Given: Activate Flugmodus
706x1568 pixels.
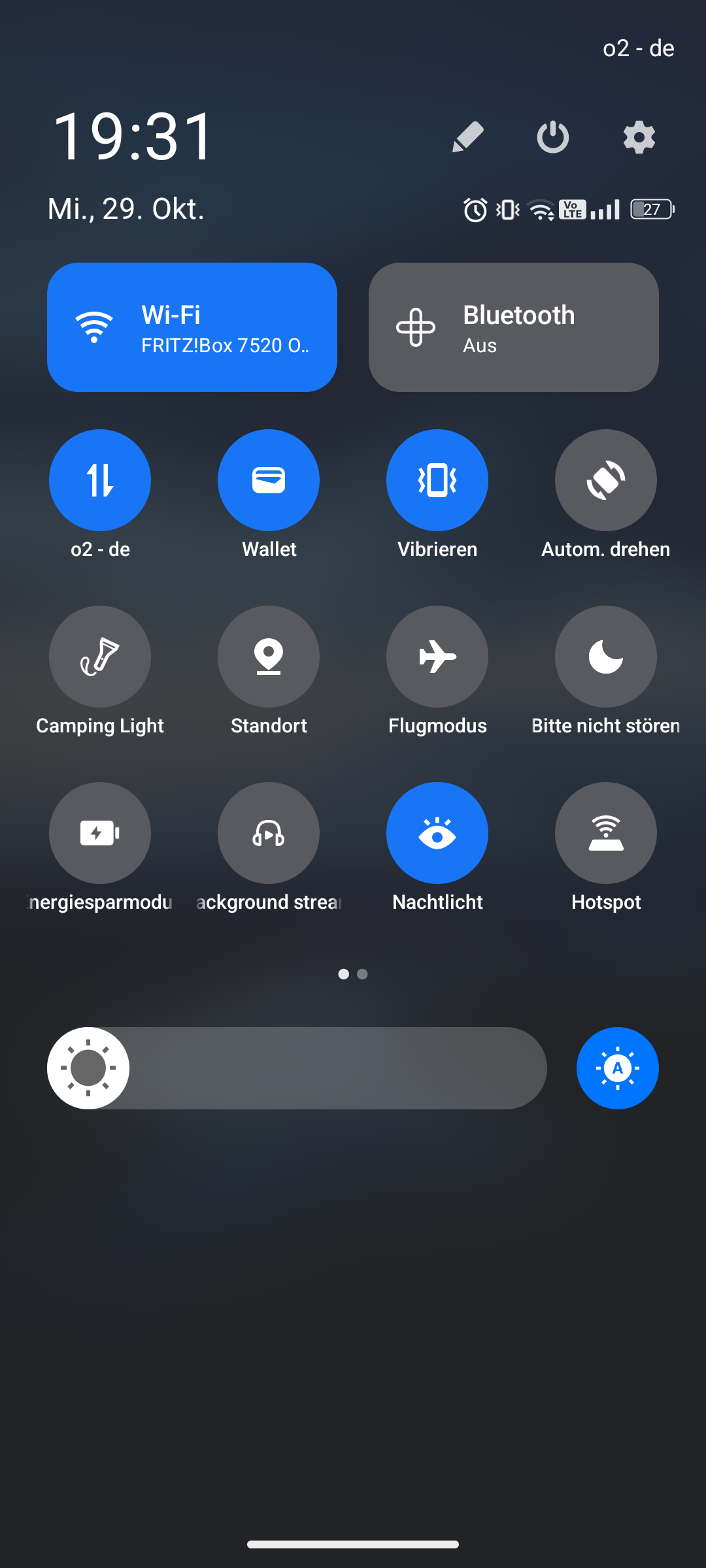Looking at the screenshot, I should point(437,657).
